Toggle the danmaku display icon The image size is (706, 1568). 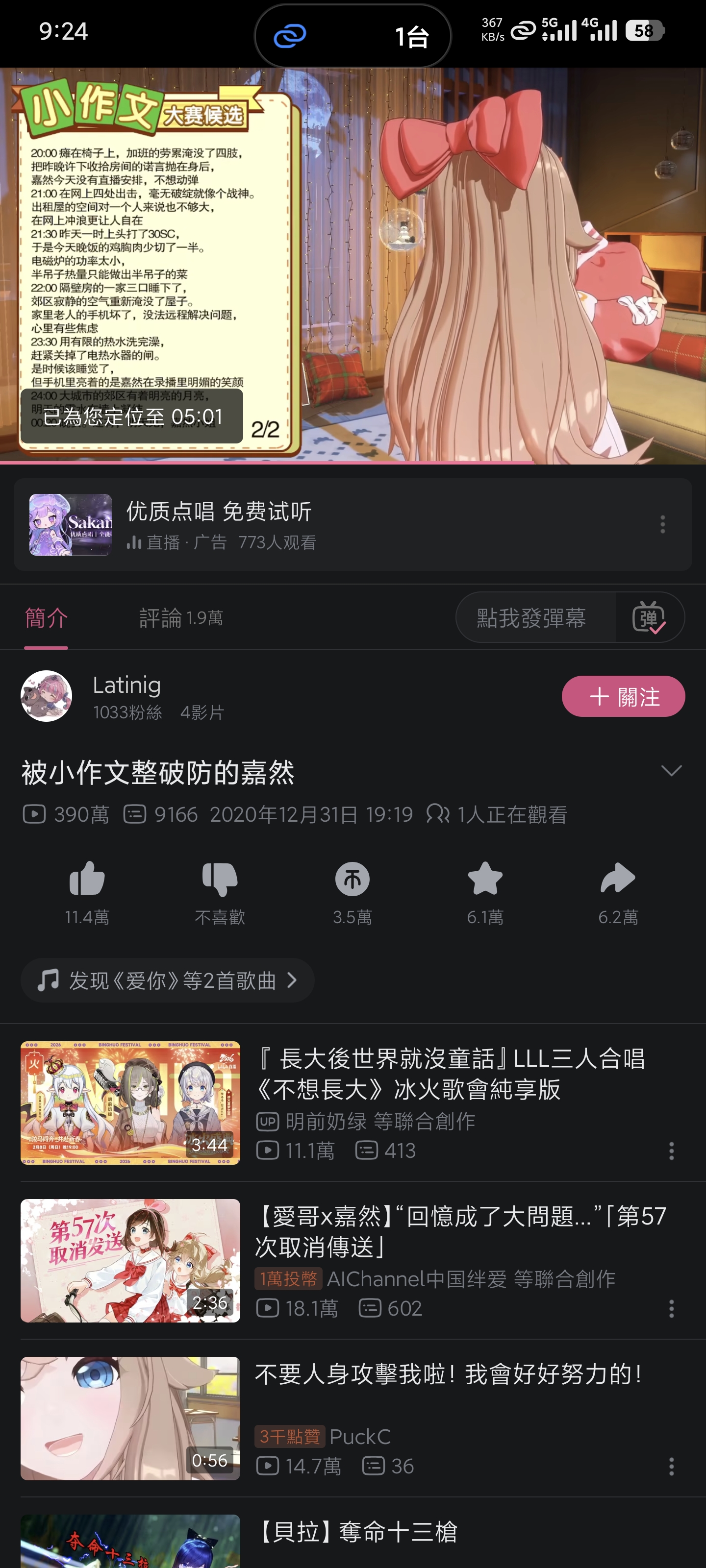[x=649, y=618]
